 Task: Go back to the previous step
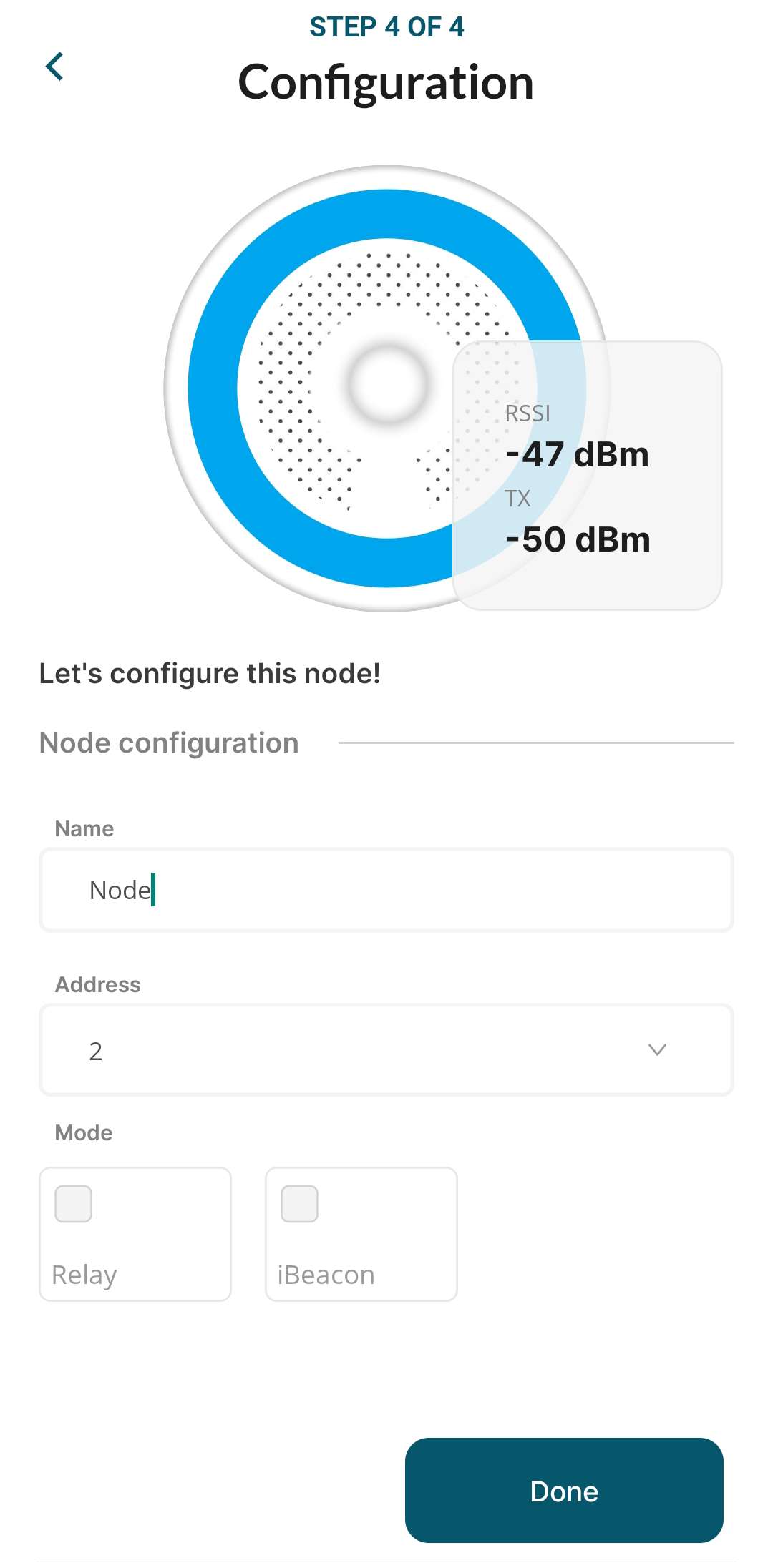pos(54,67)
